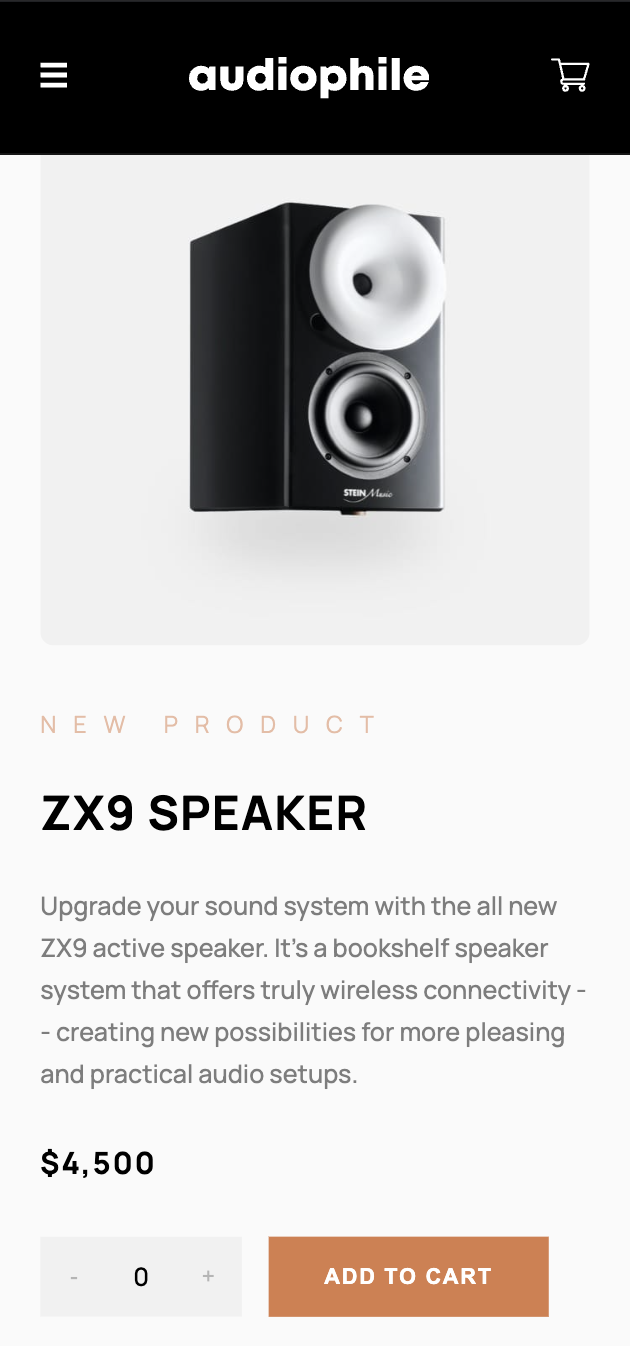Go to home via audiophile logo
The image size is (630, 1346).
[x=309, y=77]
